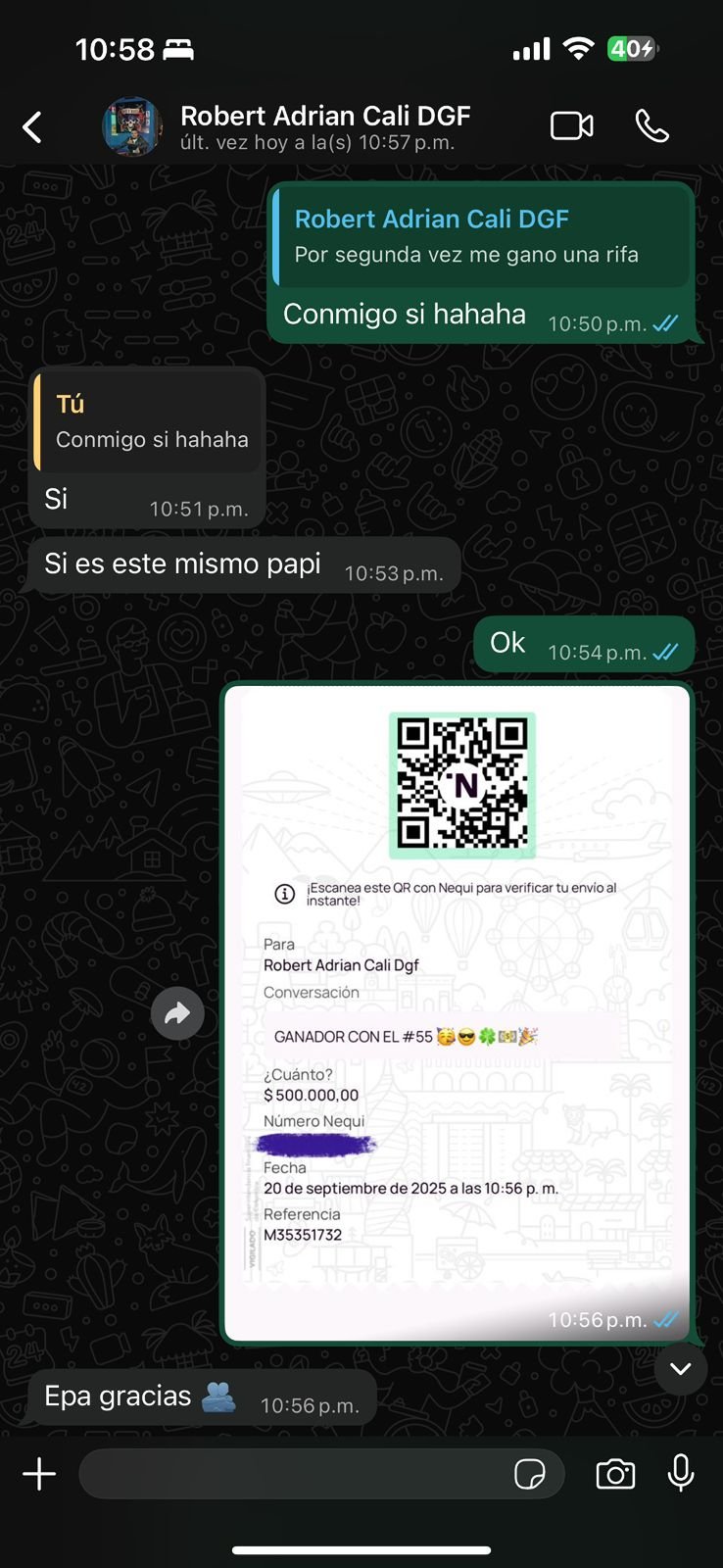This screenshot has width=723, height=1568.
Task: Open the camera to send a photo
Action: click(615, 1474)
